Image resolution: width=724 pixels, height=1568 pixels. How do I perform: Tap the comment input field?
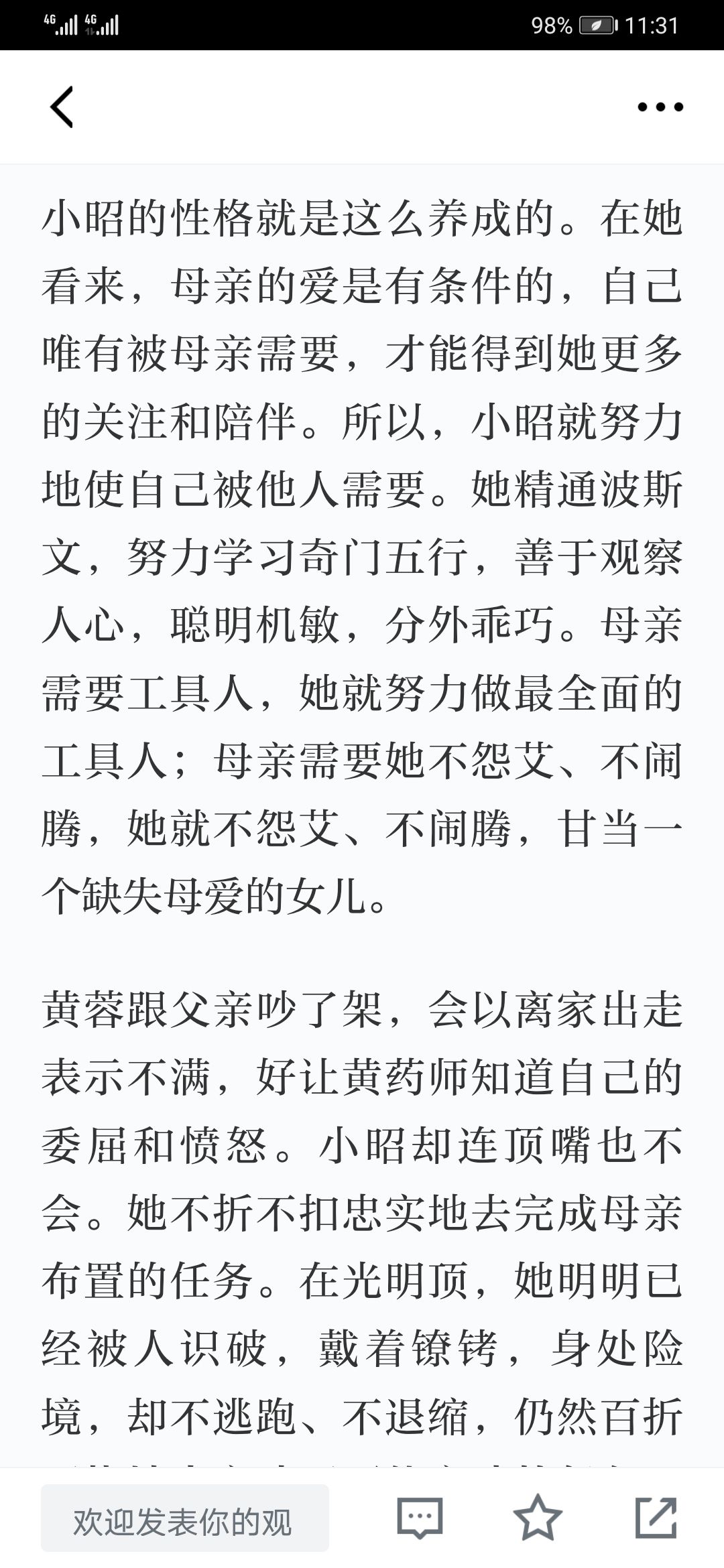tap(185, 1518)
